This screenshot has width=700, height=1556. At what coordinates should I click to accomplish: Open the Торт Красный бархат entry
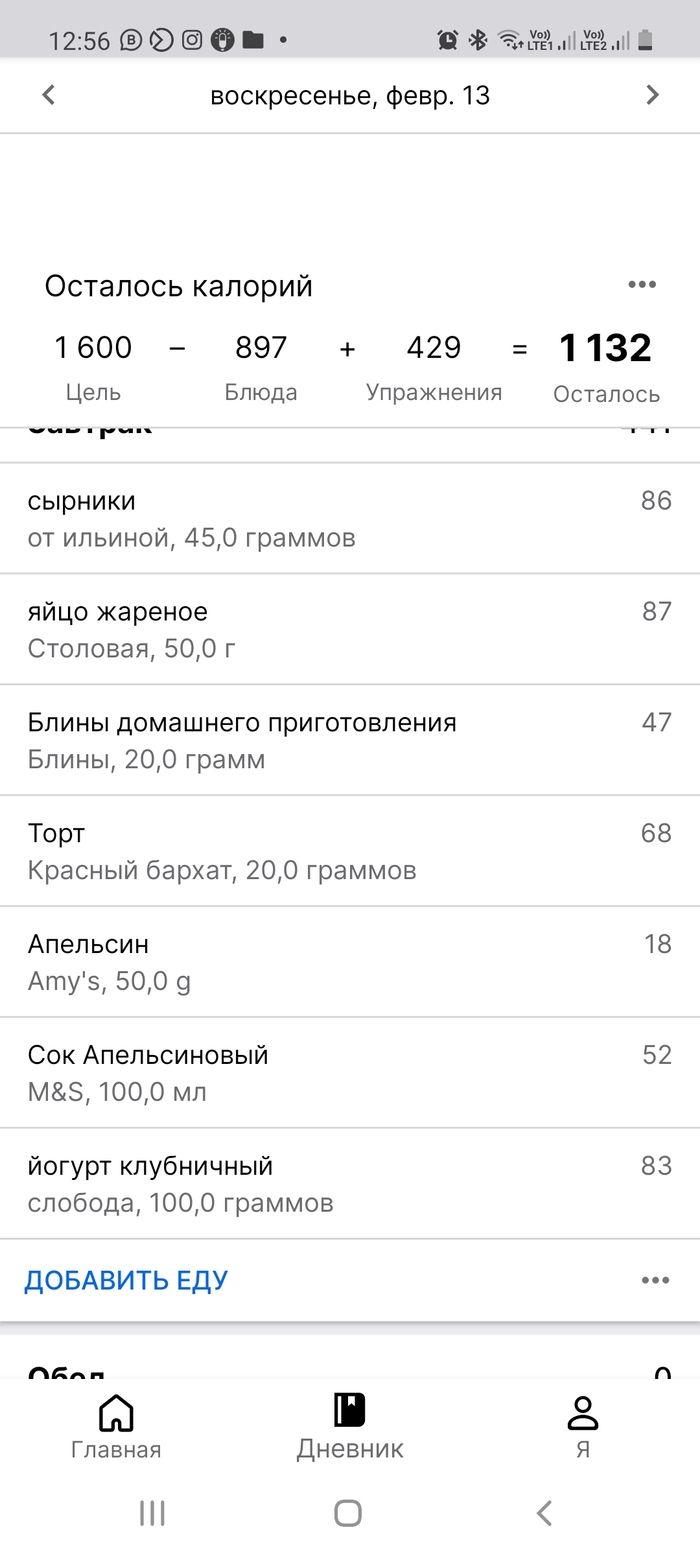tap(350, 851)
